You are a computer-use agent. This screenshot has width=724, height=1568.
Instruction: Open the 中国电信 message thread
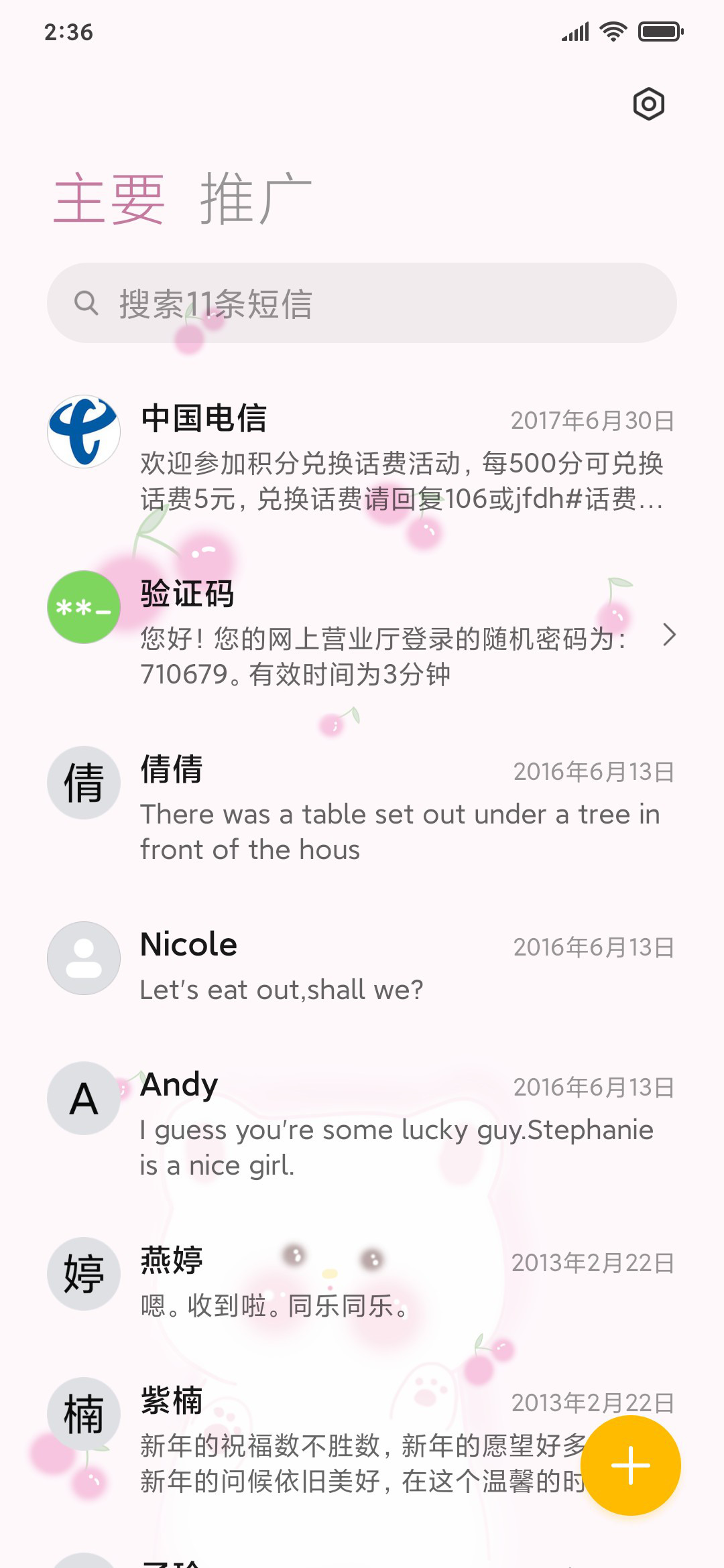click(x=362, y=457)
